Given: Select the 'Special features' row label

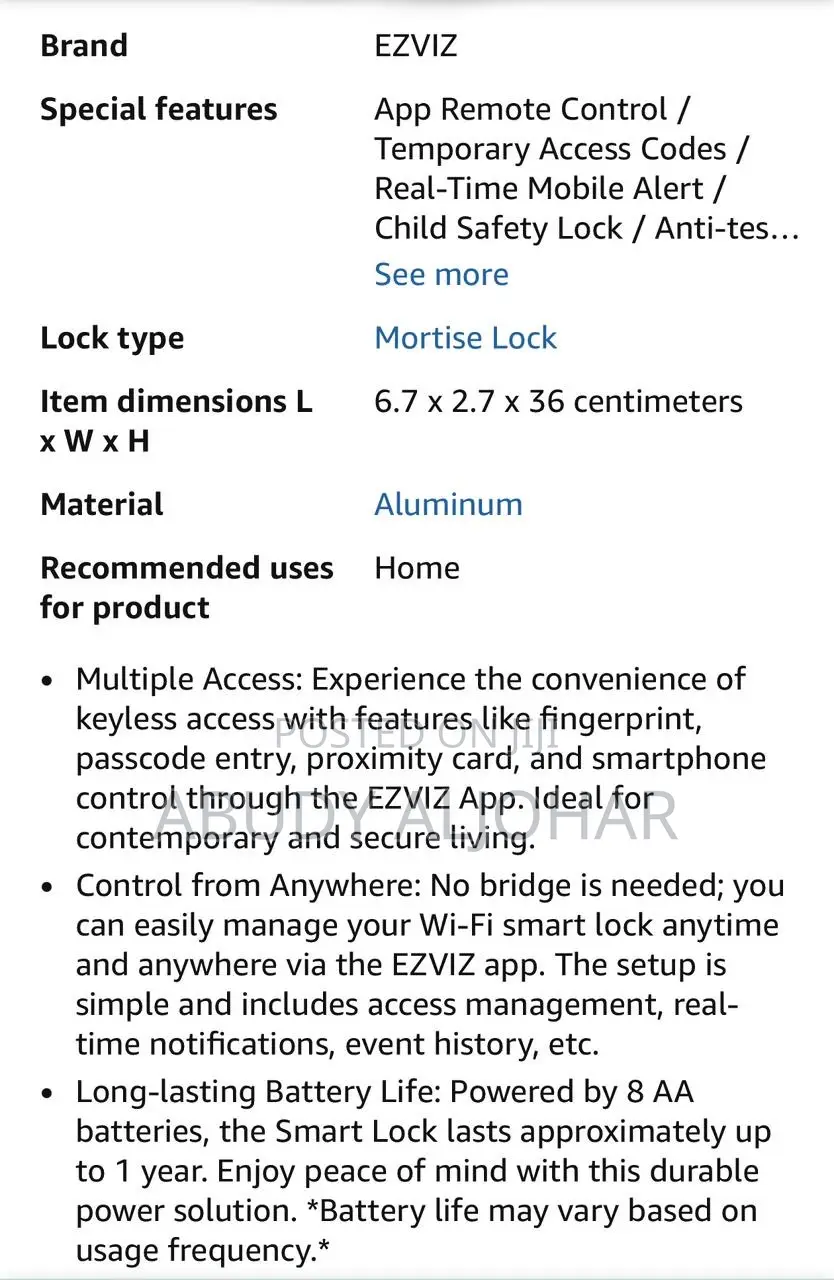Looking at the screenshot, I should coord(158,110).
